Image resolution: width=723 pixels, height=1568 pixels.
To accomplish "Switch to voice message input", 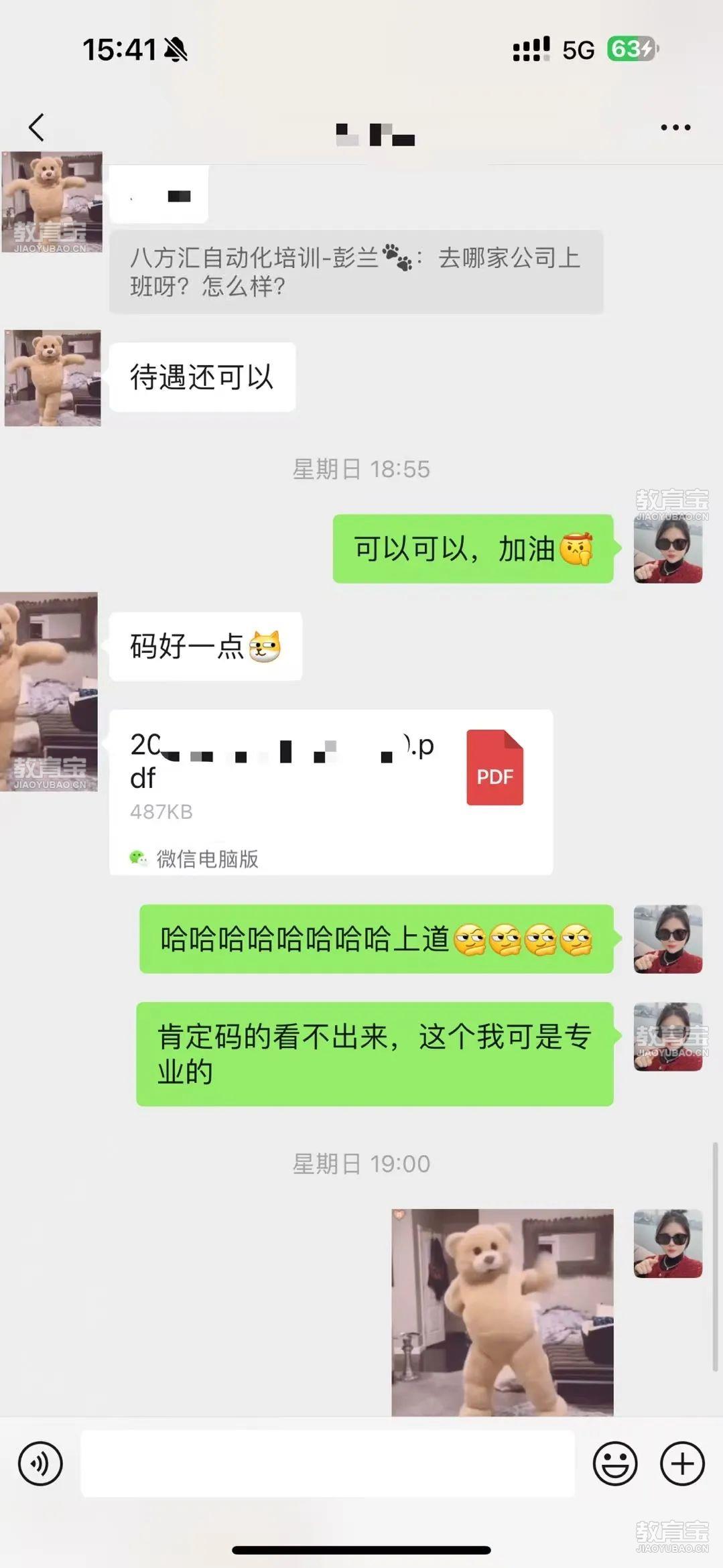I will point(40,1463).
